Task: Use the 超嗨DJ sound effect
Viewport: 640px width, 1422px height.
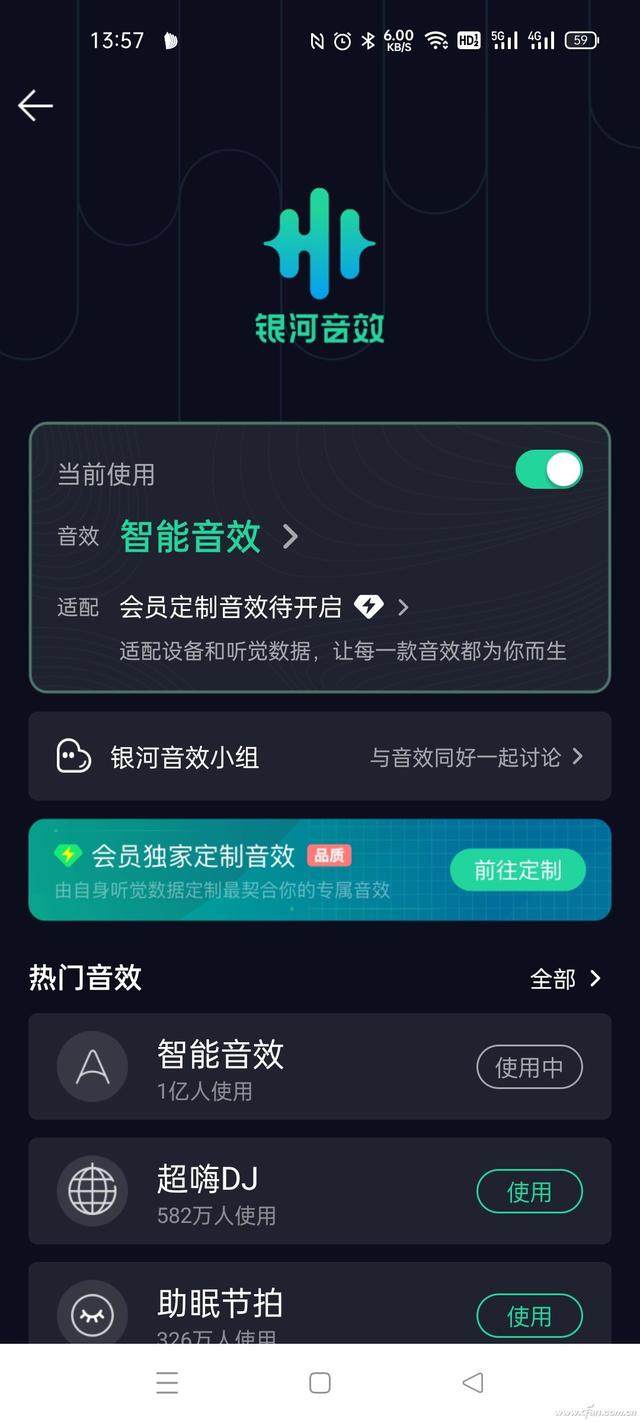Action: pos(529,1191)
